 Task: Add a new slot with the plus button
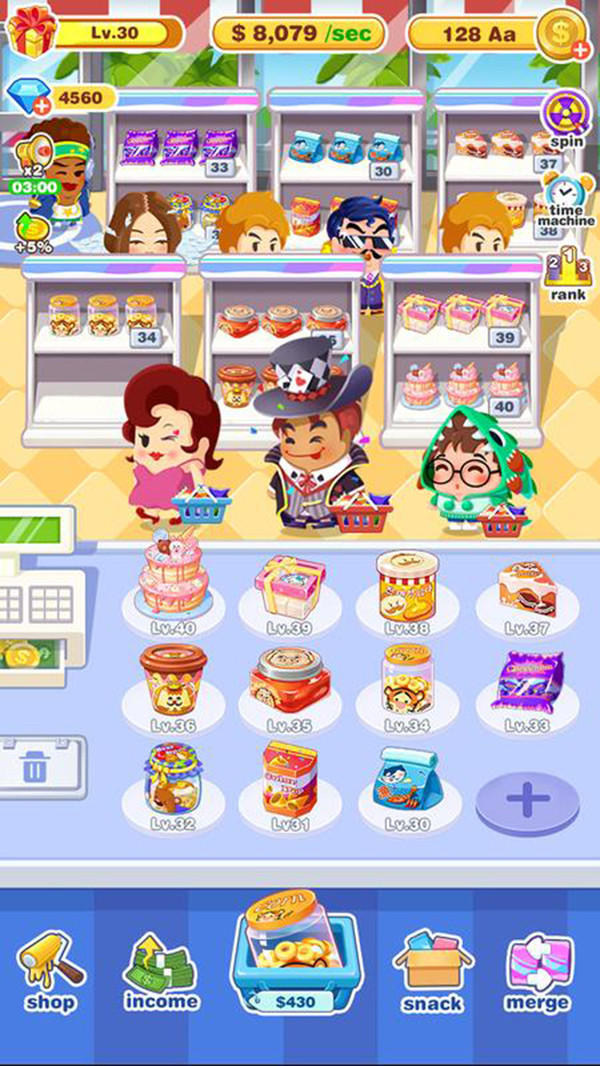[527, 801]
